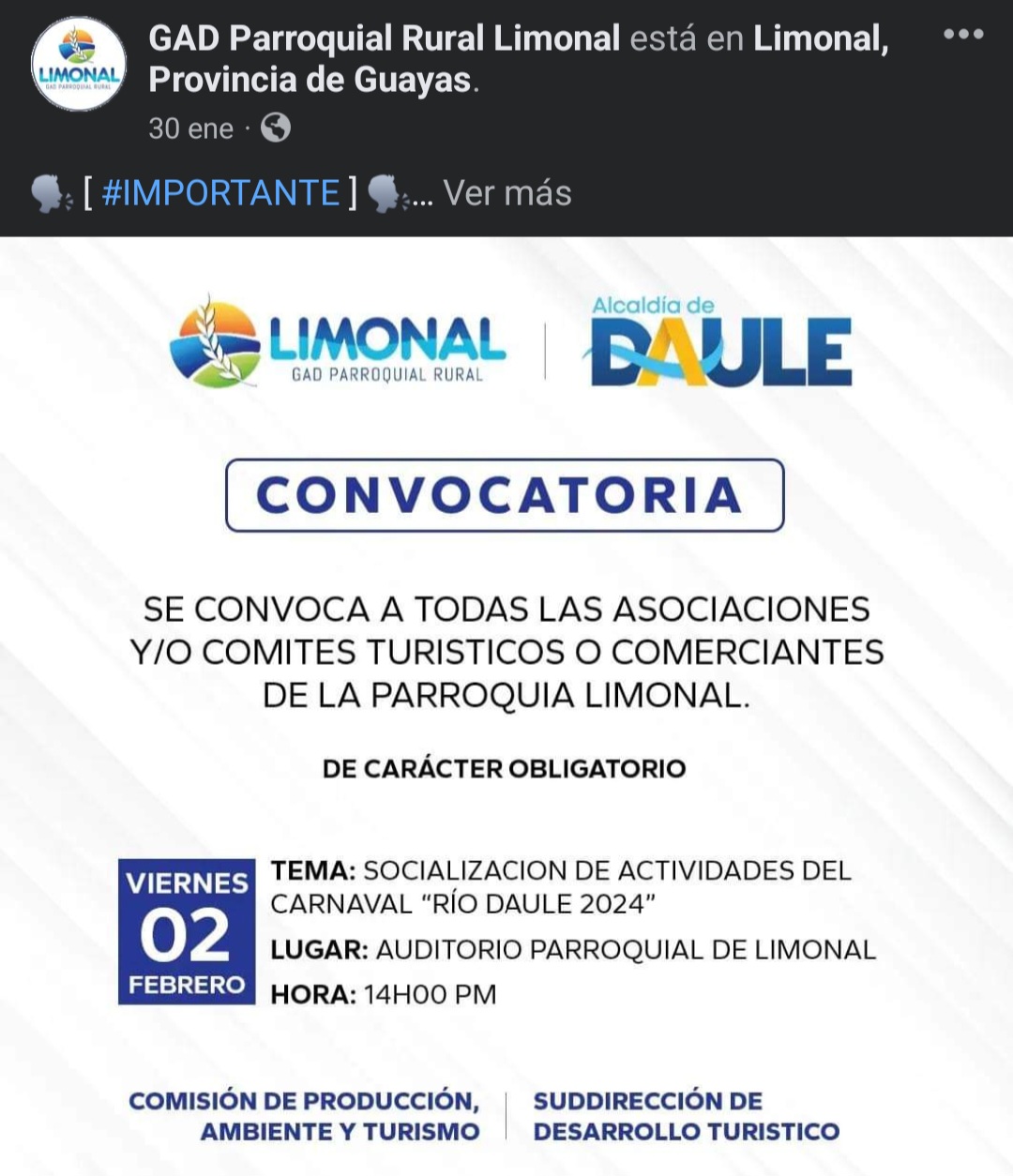Open GAD Parroquial Rural Limonal page name

[384, 39]
